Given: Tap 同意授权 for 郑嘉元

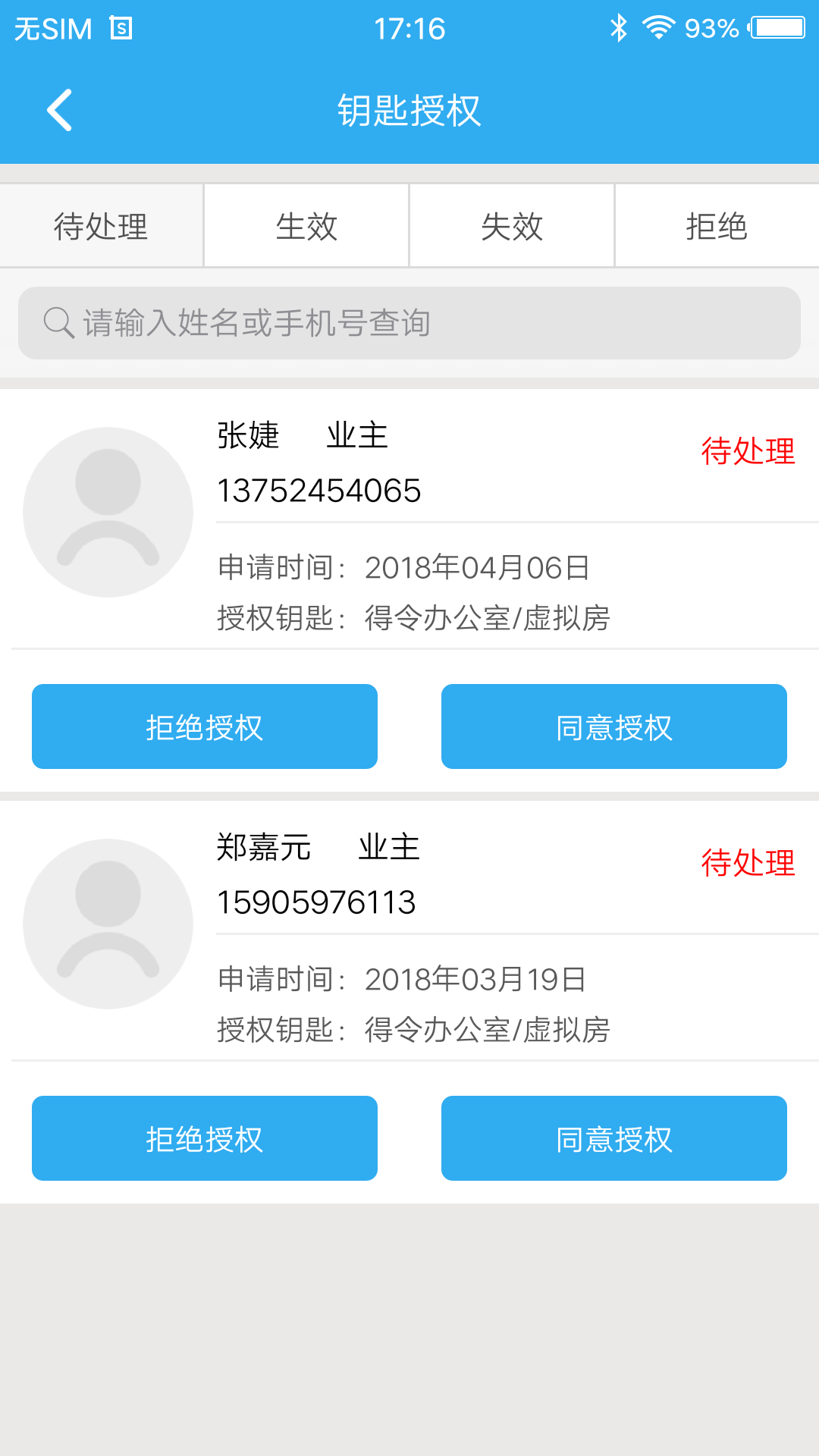Looking at the screenshot, I should [x=614, y=1138].
